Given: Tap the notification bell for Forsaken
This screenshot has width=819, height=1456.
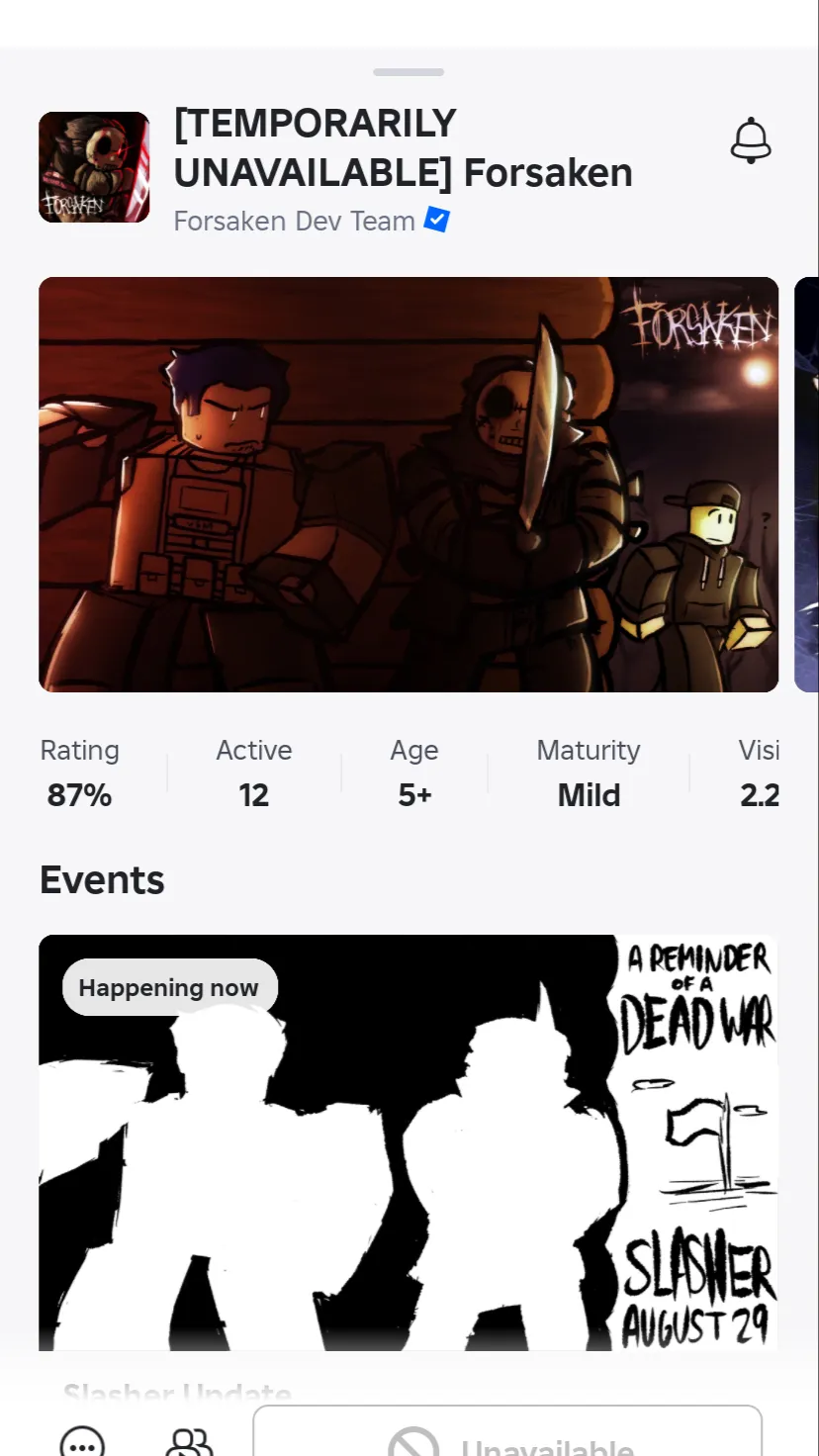Looking at the screenshot, I should click(751, 140).
